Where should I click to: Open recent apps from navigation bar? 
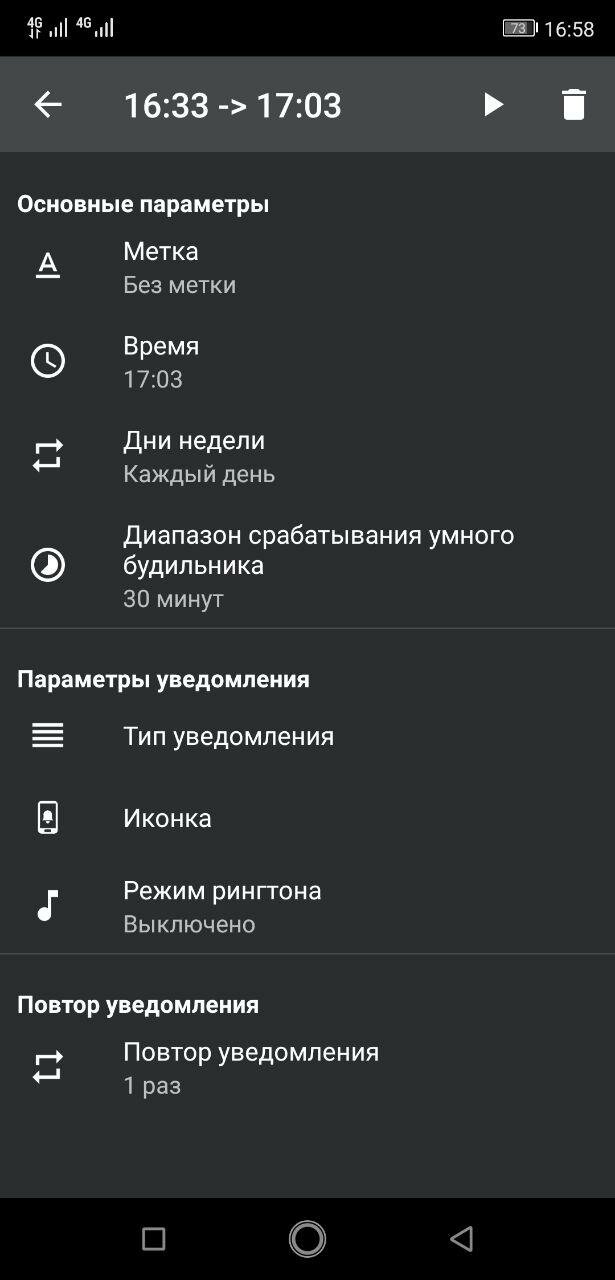153,1240
